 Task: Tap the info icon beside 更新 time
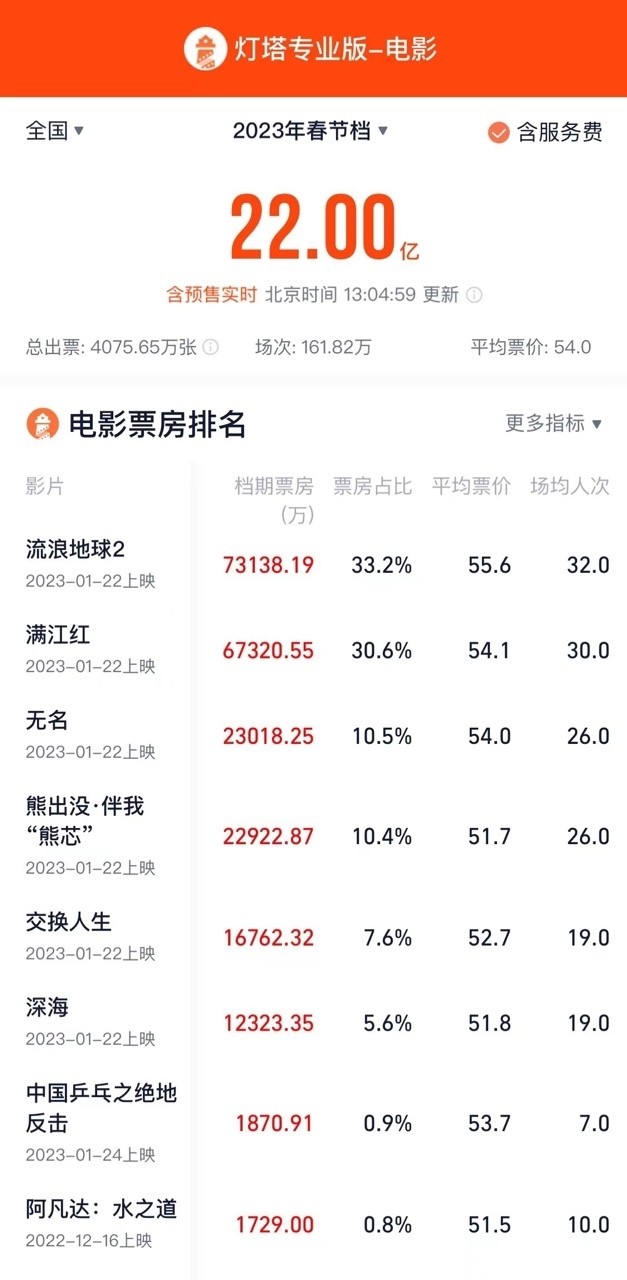click(474, 295)
